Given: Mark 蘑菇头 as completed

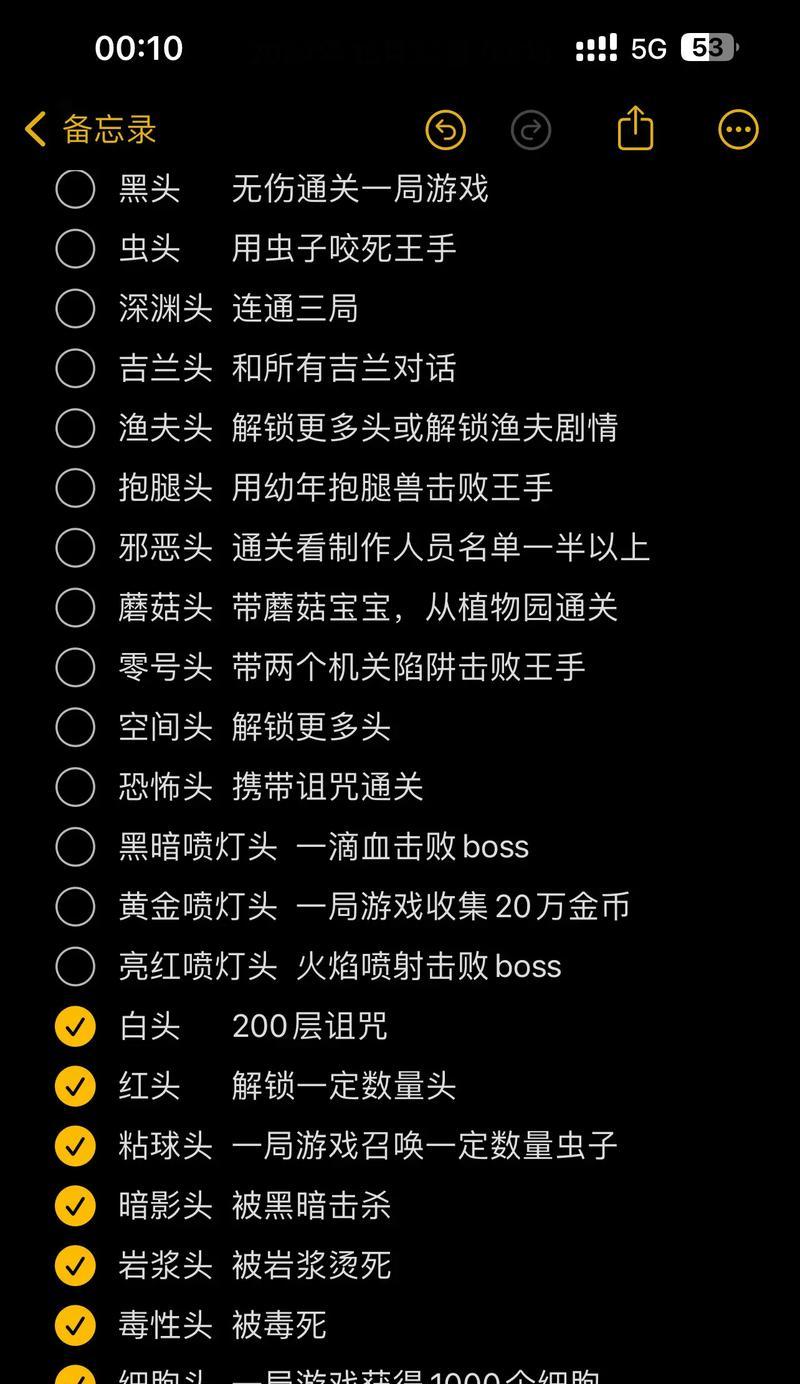Looking at the screenshot, I should point(75,608).
